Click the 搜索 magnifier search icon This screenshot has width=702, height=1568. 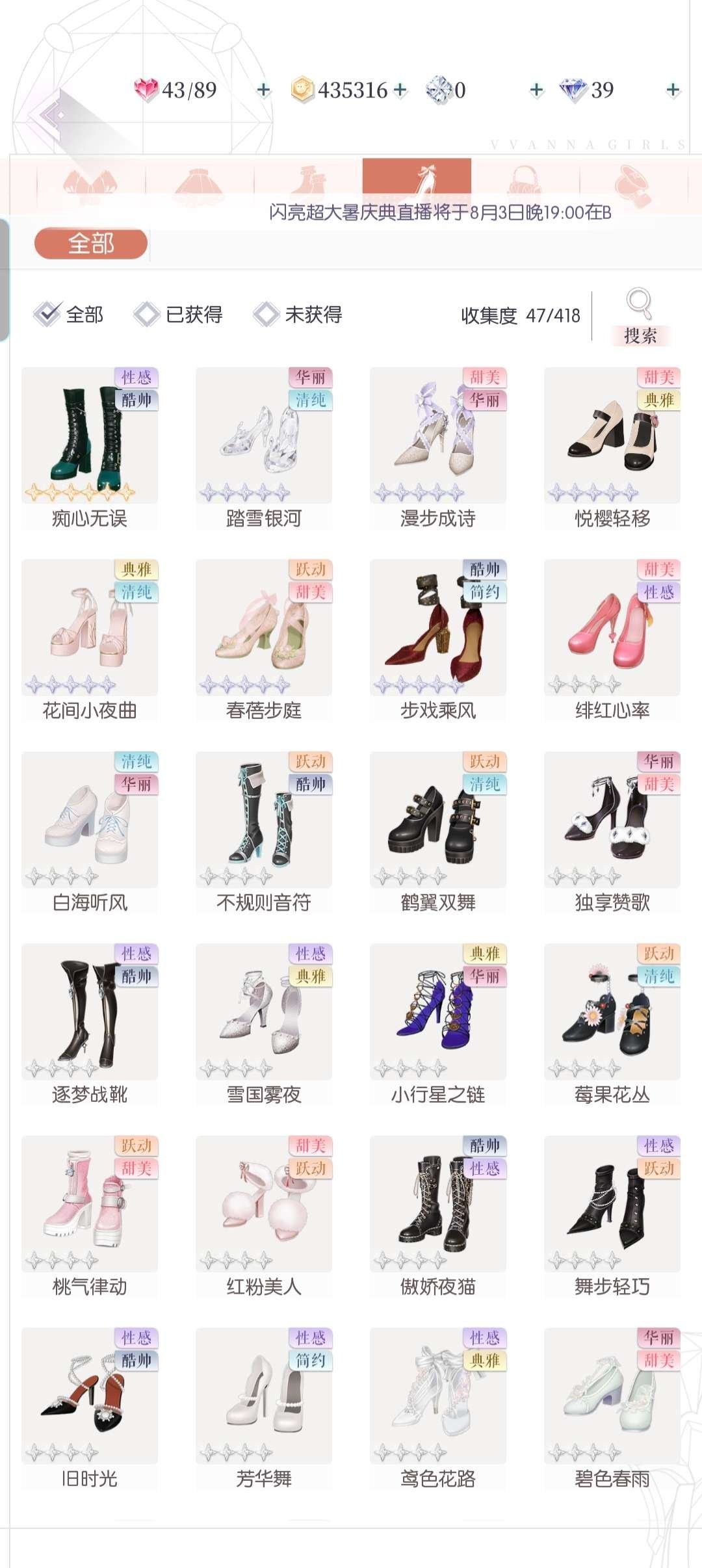click(x=638, y=306)
